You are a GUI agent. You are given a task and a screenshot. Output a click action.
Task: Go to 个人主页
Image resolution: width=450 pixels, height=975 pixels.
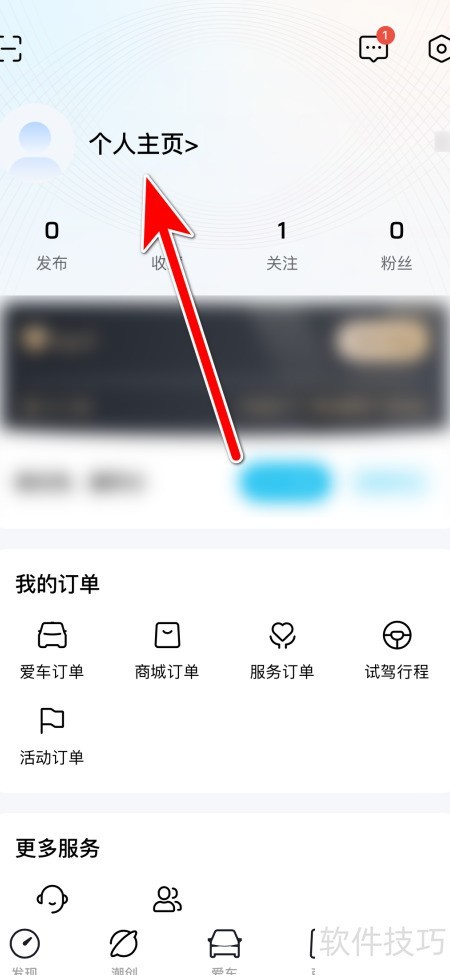[x=143, y=145]
